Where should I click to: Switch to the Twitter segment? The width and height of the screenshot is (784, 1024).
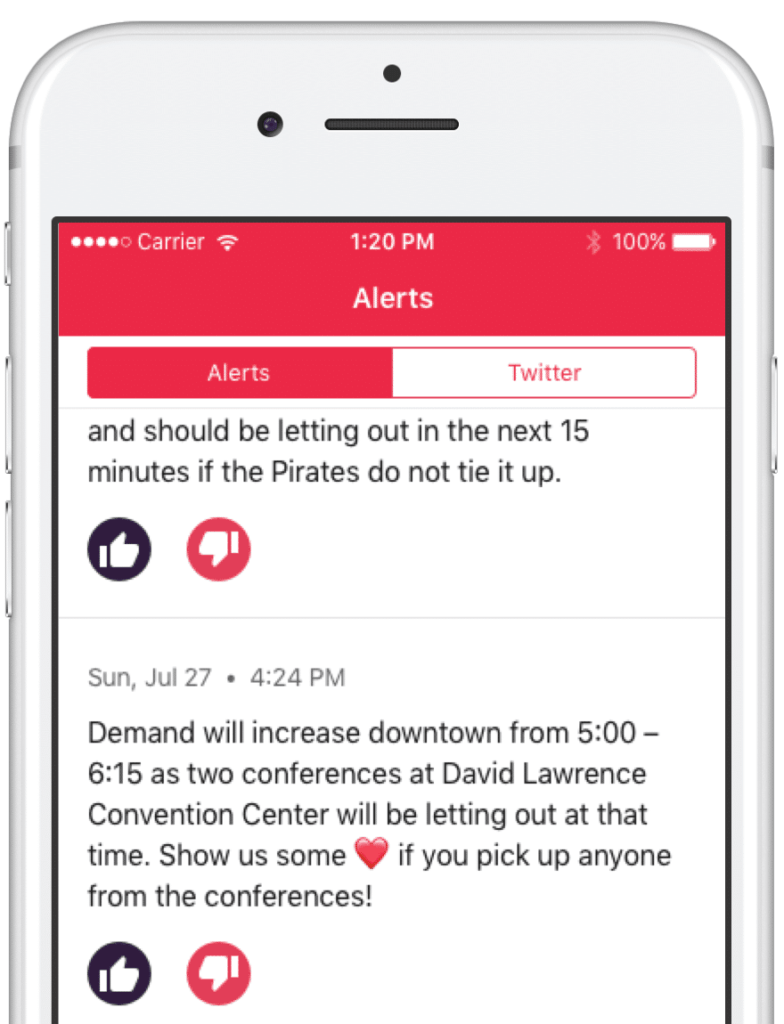coord(544,373)
